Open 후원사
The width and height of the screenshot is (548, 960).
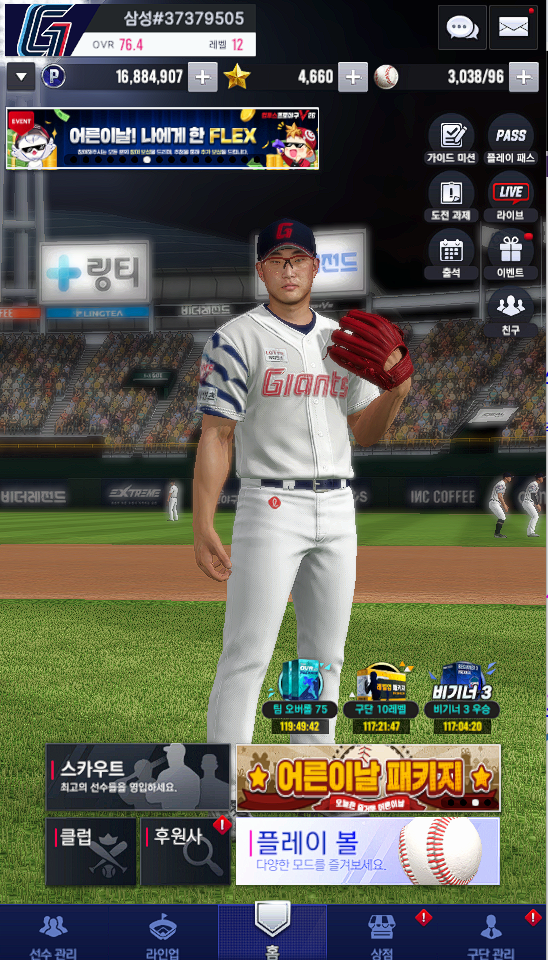tap(186, 852)
